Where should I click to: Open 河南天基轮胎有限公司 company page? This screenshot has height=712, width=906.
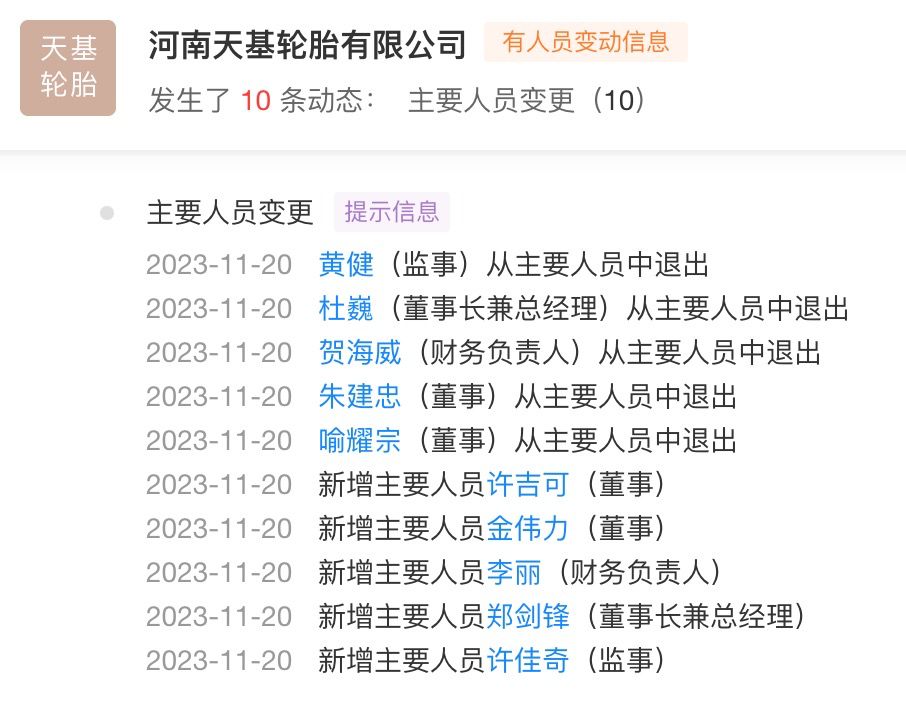307,44
